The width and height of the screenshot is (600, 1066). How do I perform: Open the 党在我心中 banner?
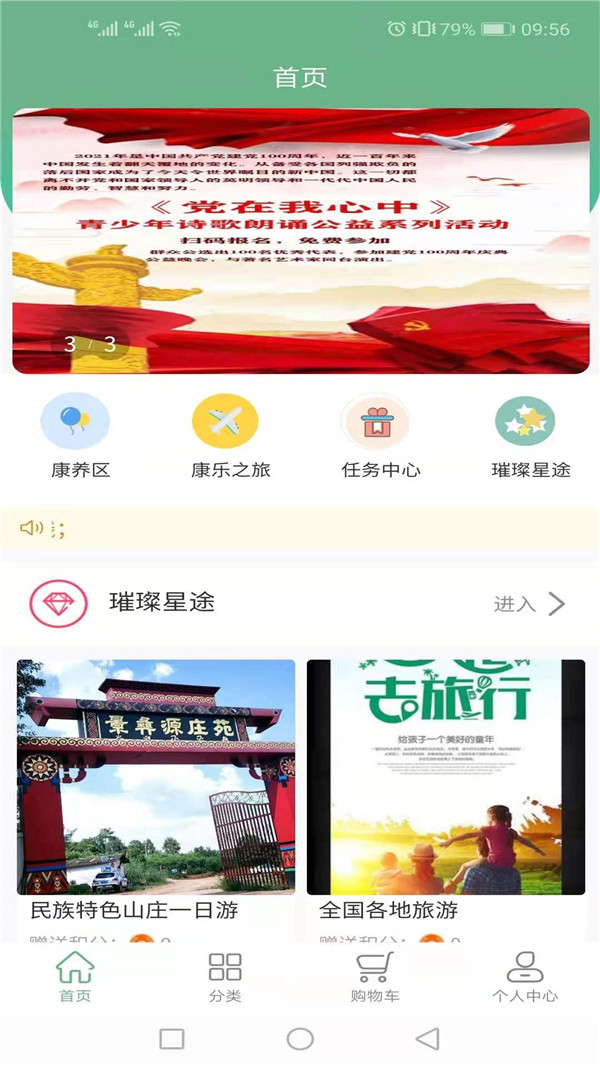(300, 240)
